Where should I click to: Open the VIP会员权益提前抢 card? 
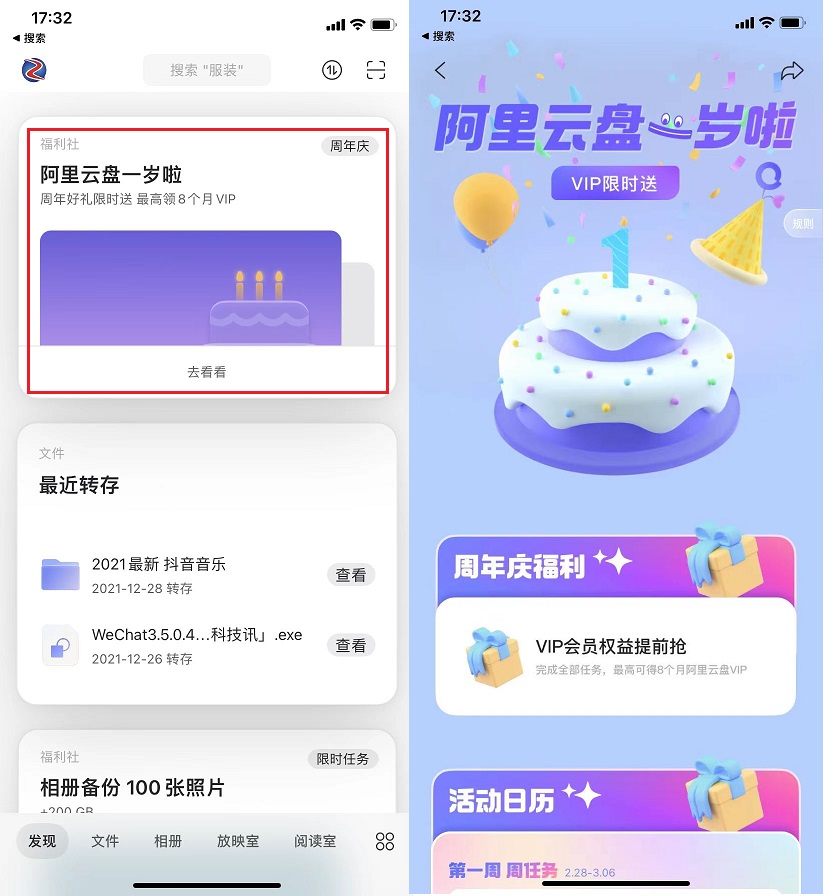(616, 656)
